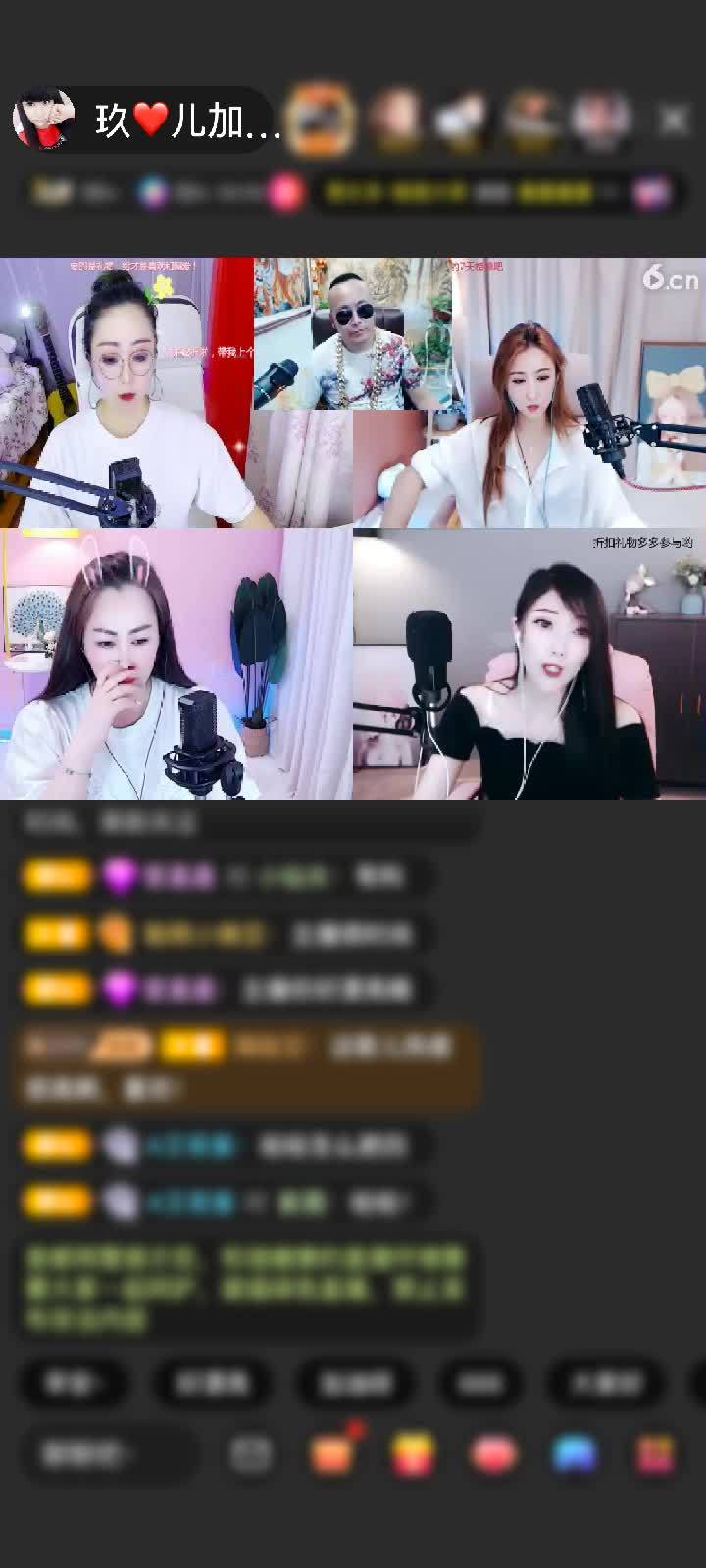Open the blue icon in bottom toolbar

(x=575, y=1454)
